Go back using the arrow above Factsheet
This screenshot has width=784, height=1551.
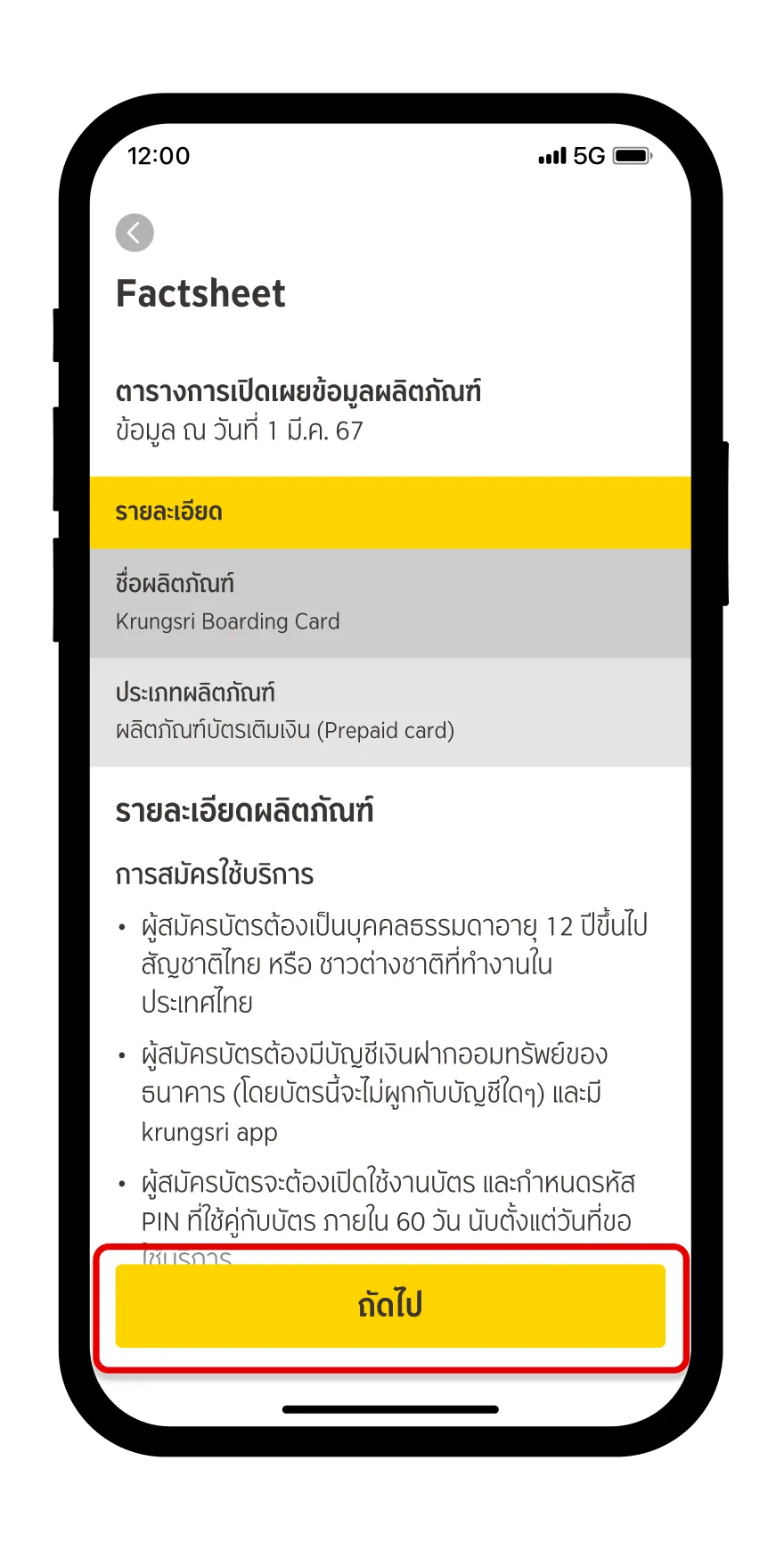[x=135, y=234]
